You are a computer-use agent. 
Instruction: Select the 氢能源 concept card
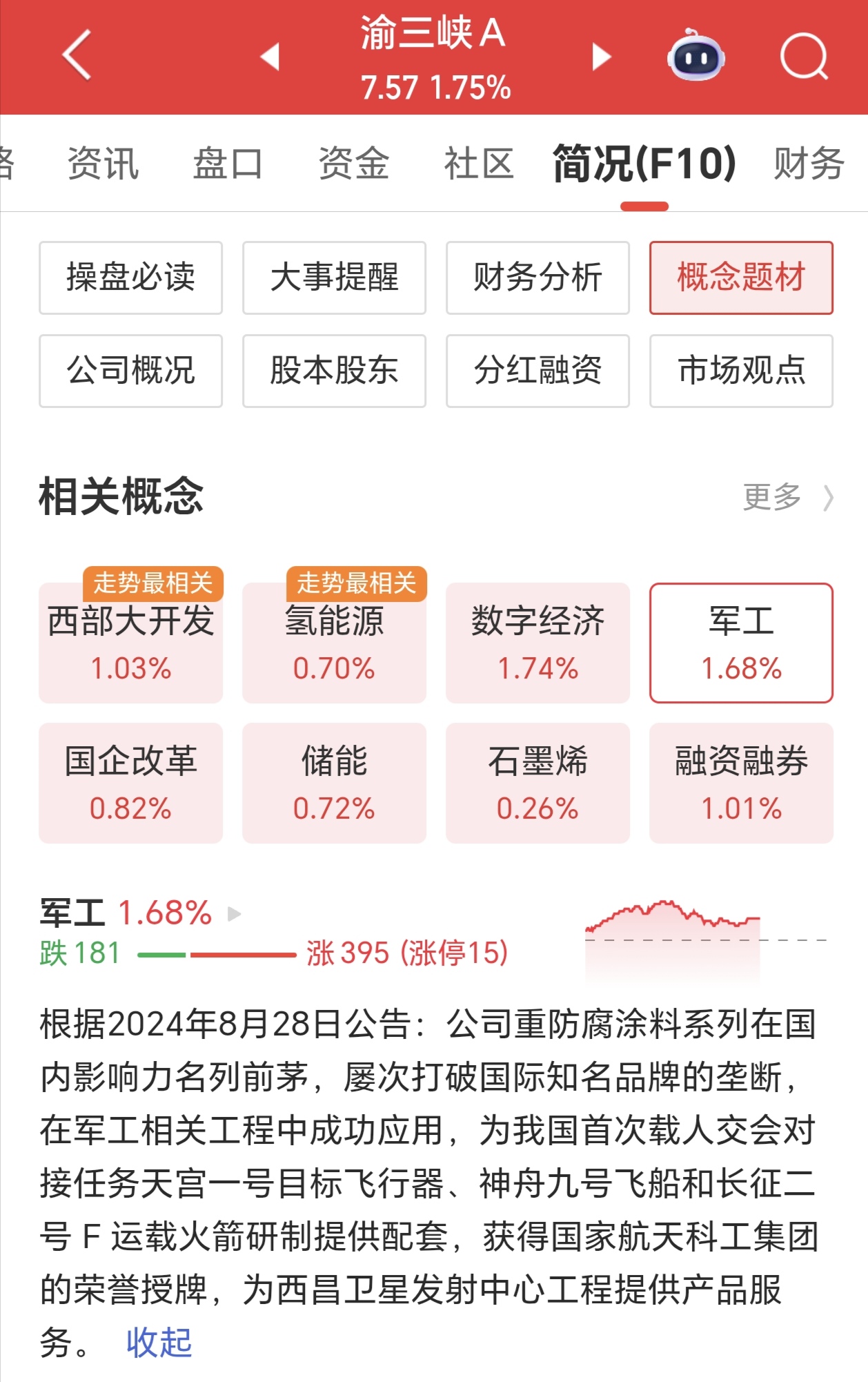pos(334,643)
